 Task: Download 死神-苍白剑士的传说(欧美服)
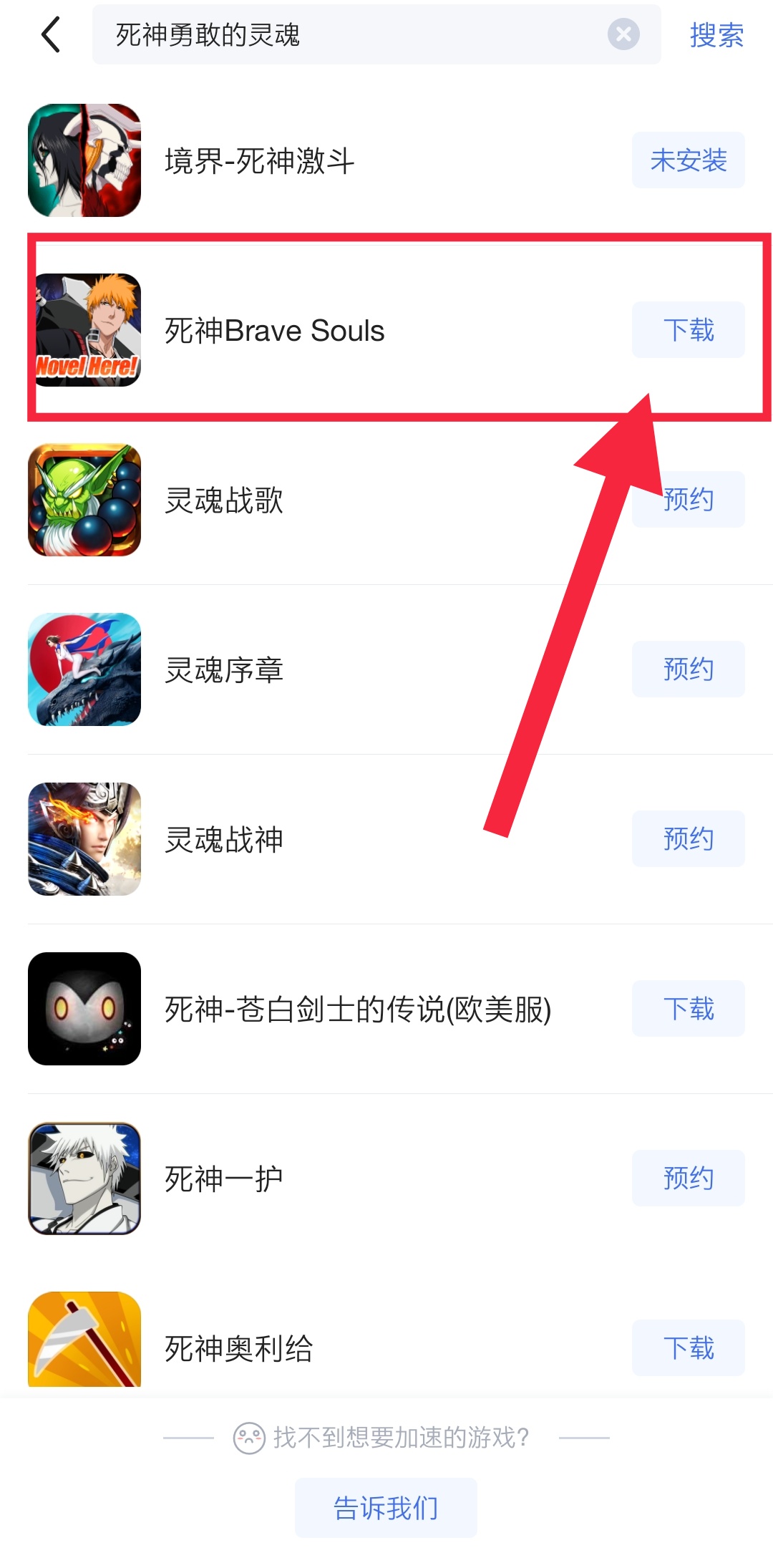(x=688, y=1009)
